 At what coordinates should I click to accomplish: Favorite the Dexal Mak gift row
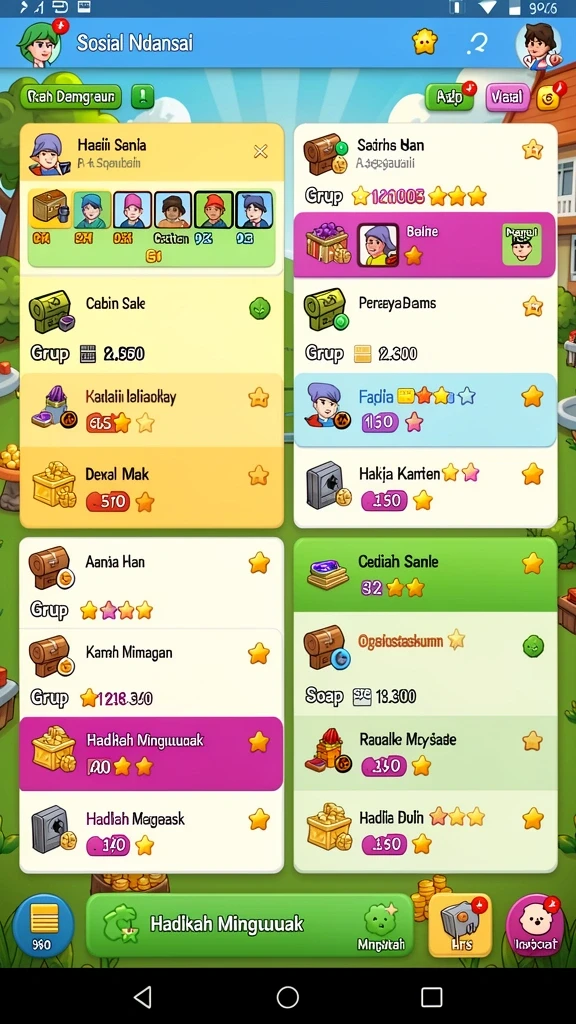pos(259,475)
